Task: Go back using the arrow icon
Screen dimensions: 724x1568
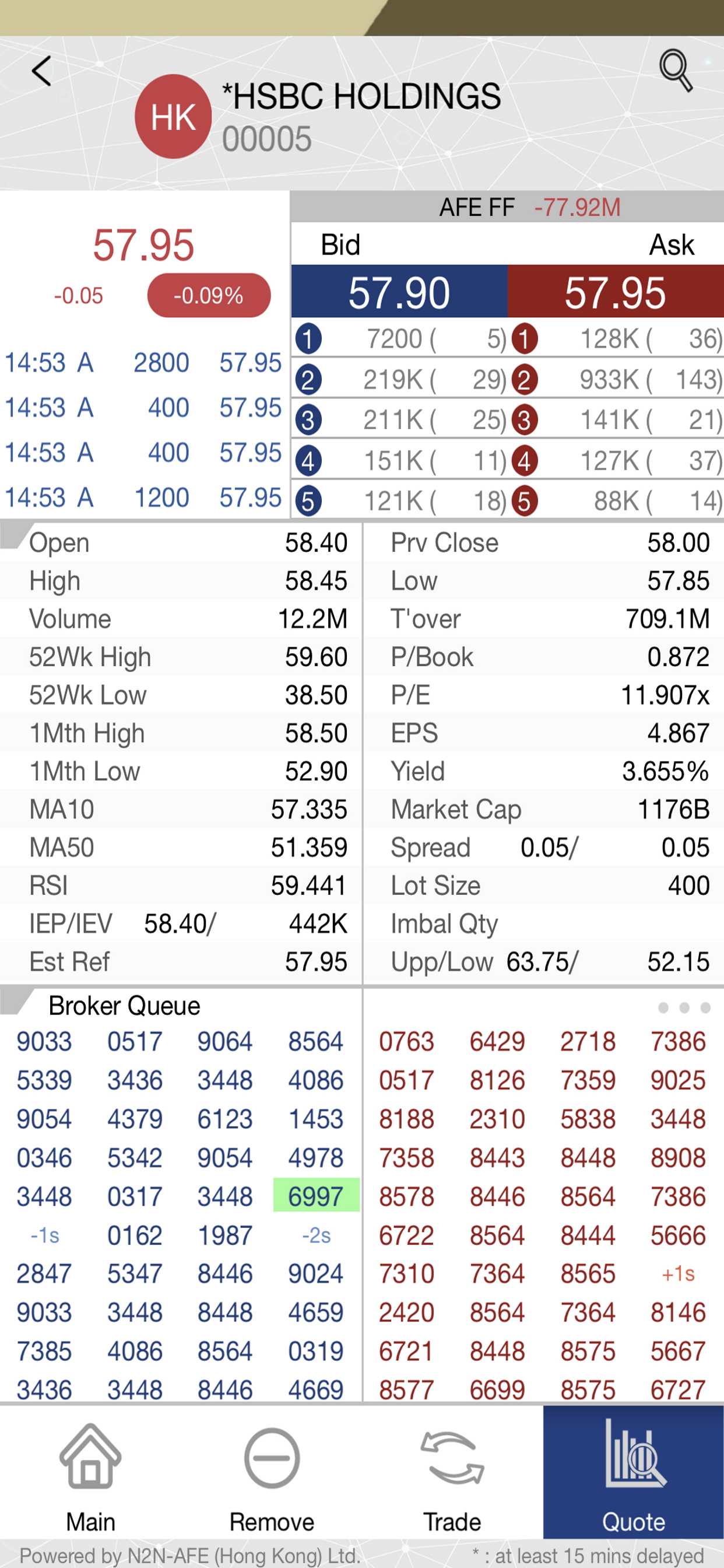Action: (41, 71)
